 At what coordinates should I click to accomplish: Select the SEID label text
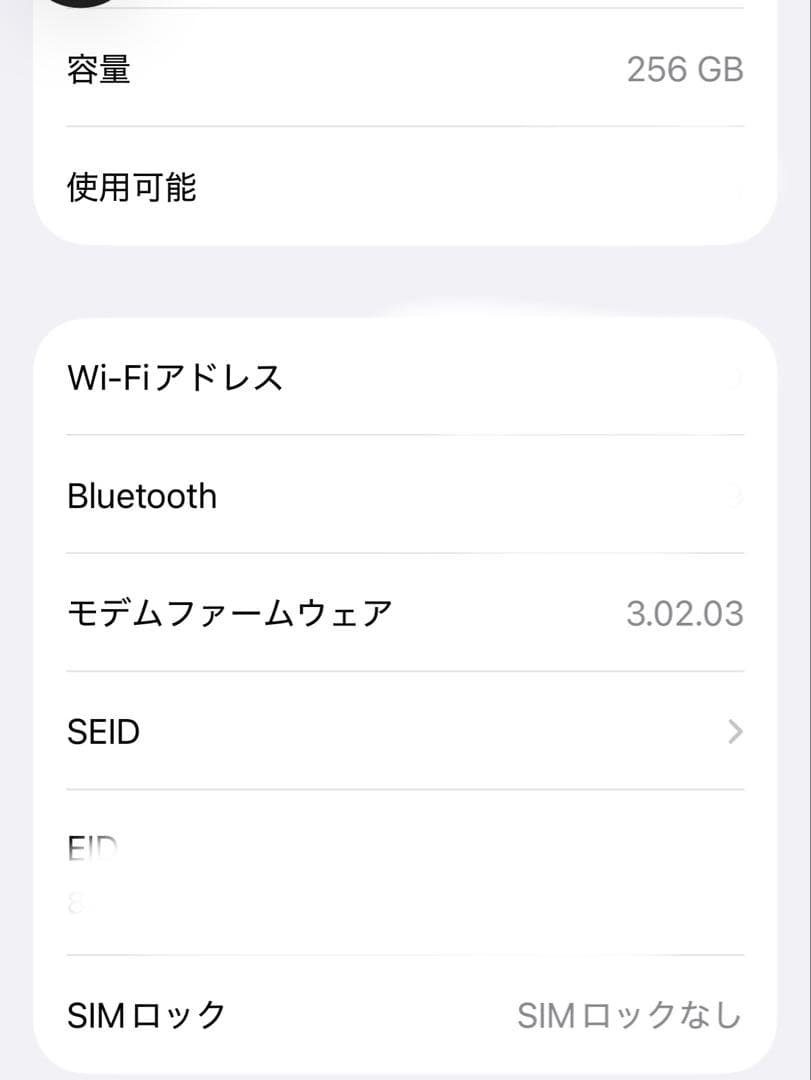pyautogui.click(x=103, y=732)
